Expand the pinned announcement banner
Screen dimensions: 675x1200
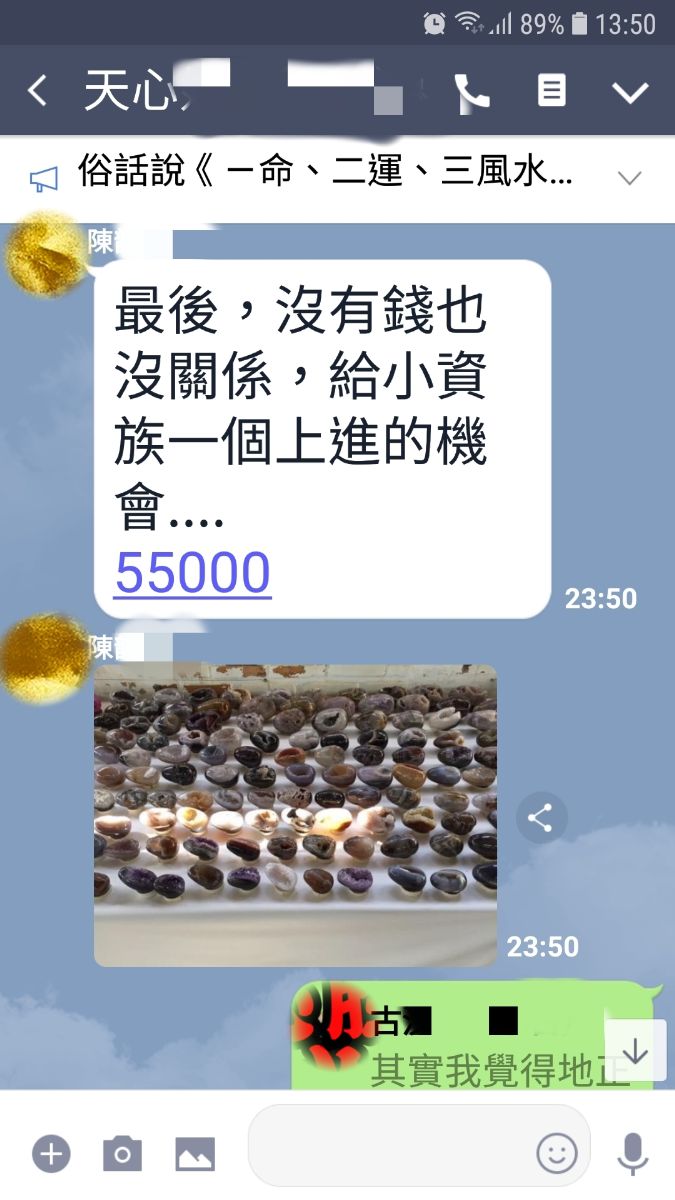pyautogui.click(x=629, y=179)
